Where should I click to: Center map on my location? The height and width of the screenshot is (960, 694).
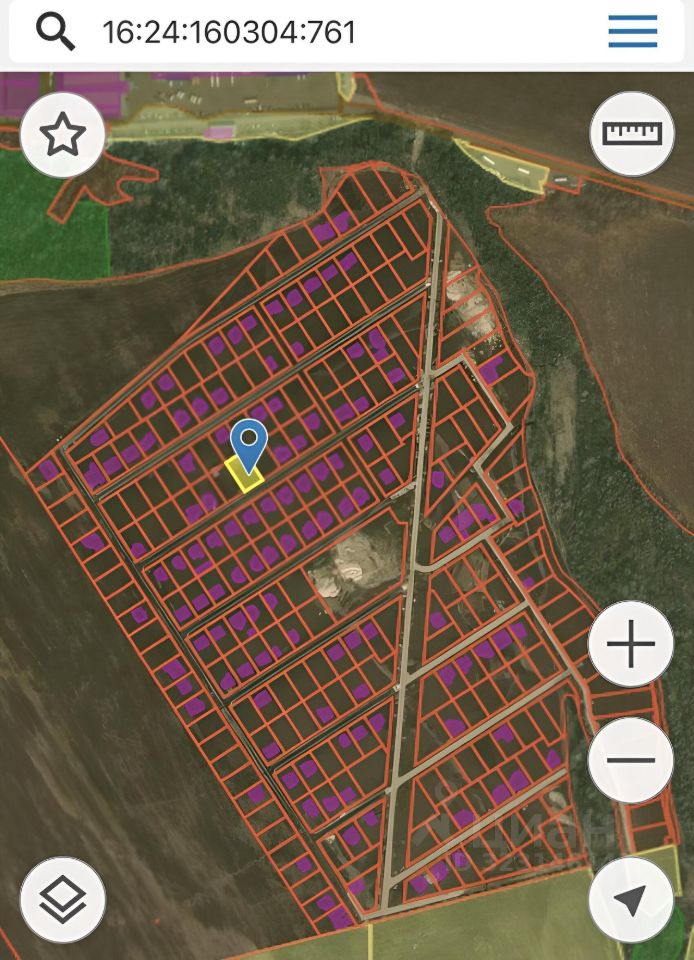coord(631,900)
